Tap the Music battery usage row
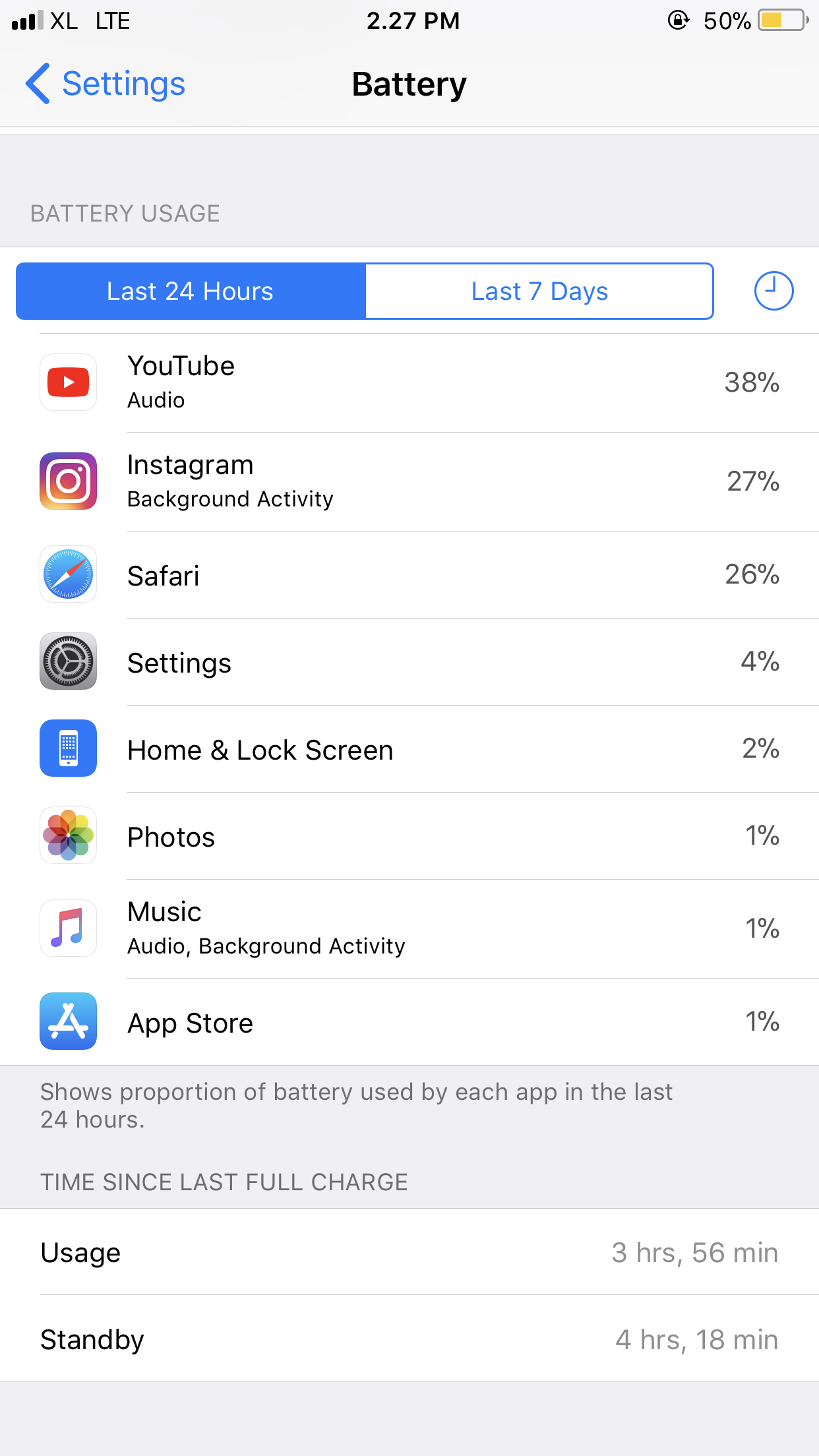Image resolution: width=819 pixels, height=1456 pixels. (409, 929)
